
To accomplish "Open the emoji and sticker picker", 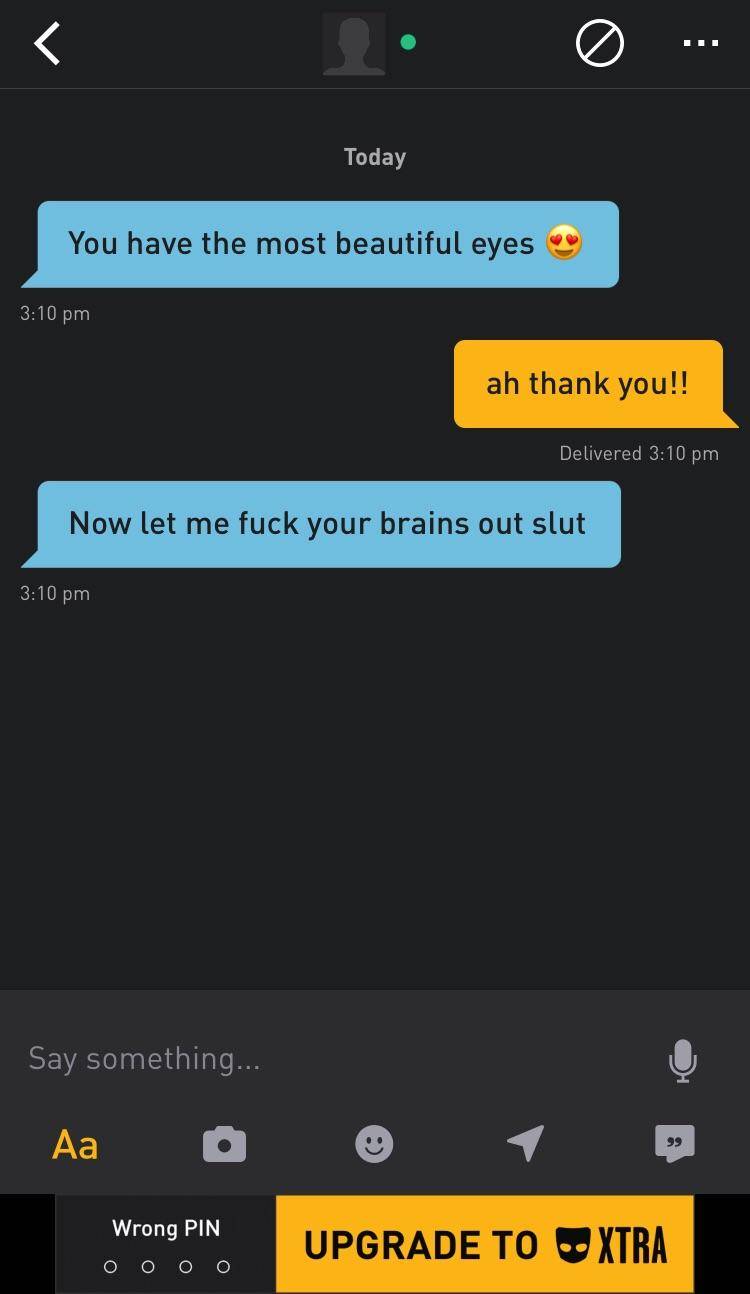I will tap(374, 1144).
